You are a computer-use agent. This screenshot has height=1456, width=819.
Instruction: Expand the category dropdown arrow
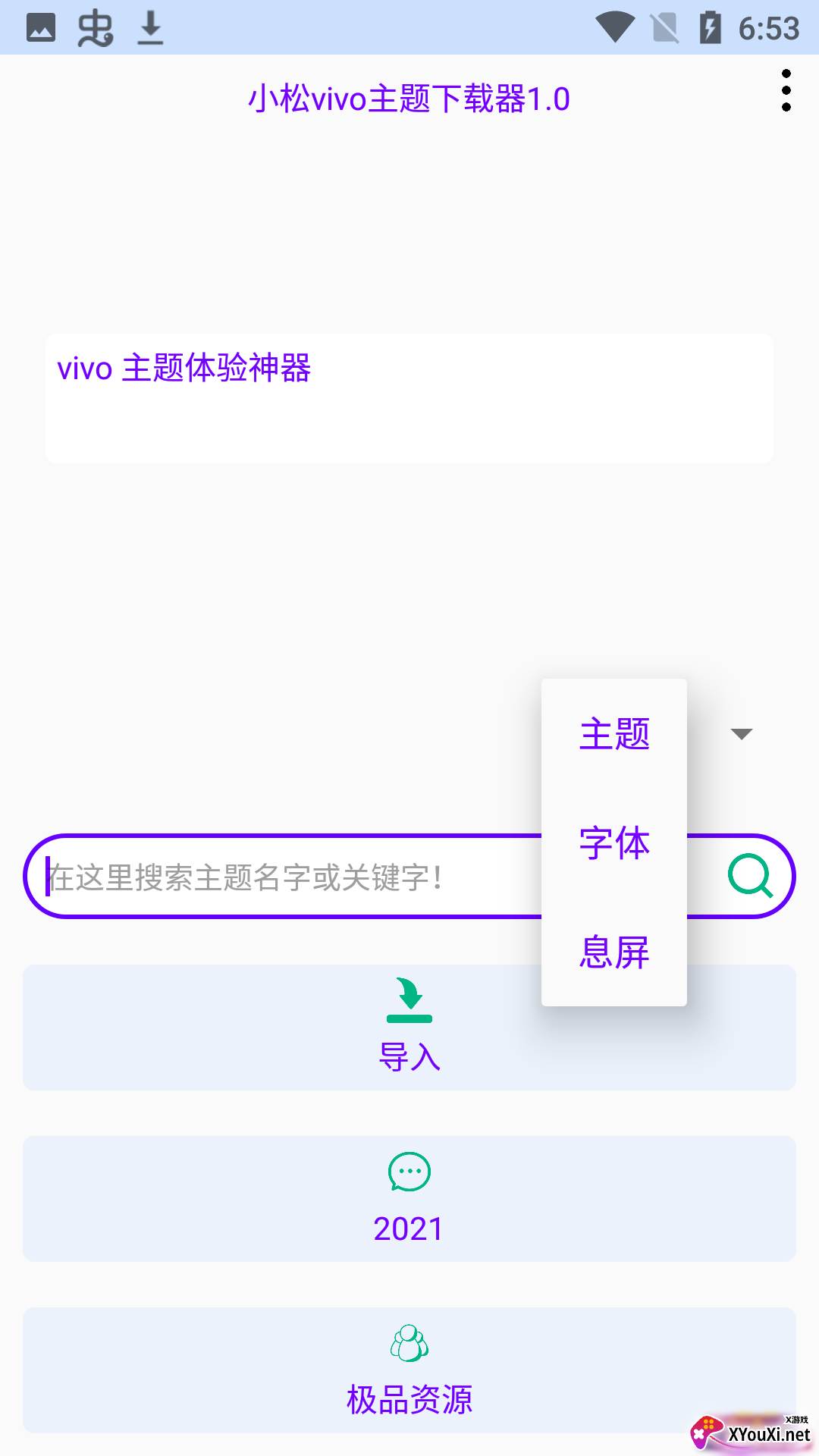[x=742, y=733]
